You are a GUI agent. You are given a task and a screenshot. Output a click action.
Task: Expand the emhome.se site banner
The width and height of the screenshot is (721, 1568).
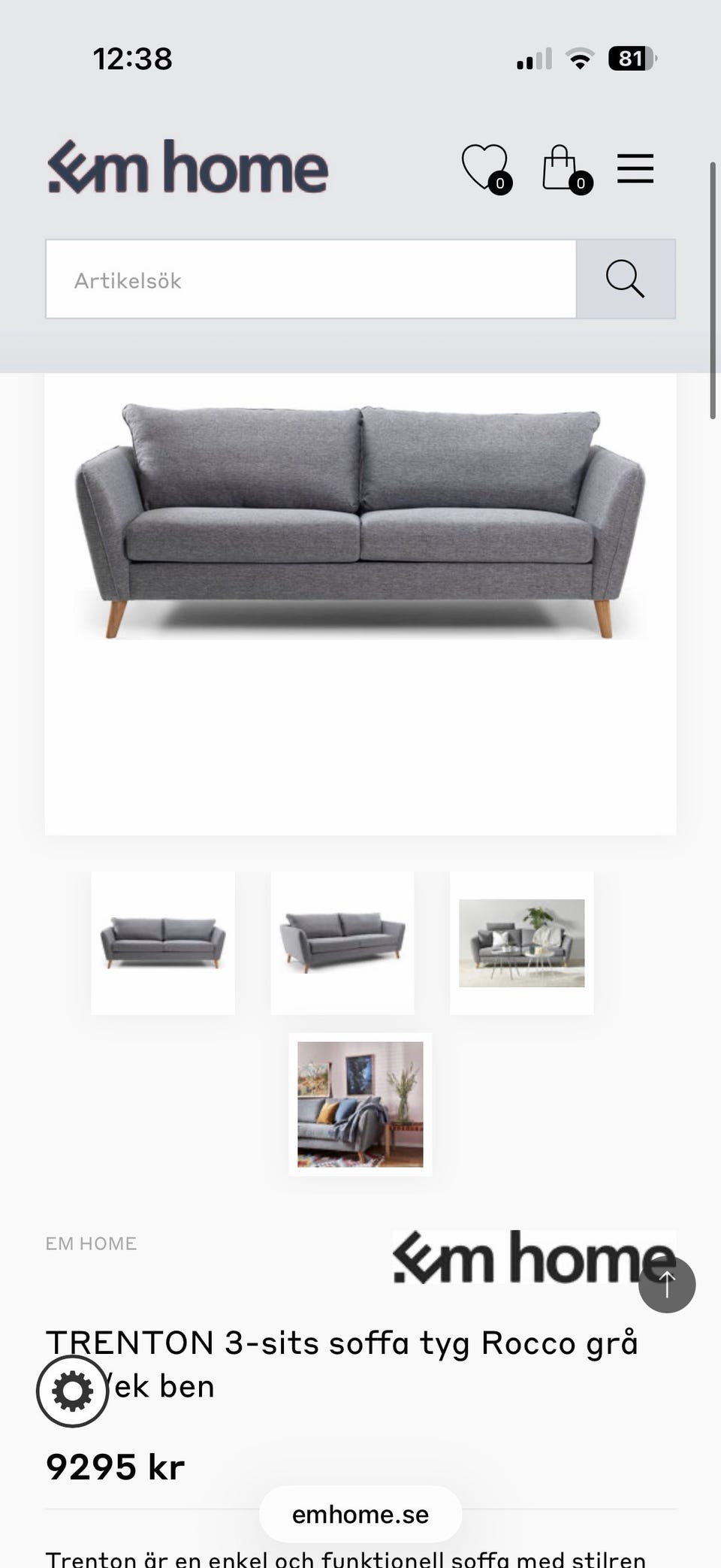click(360, 1514)
